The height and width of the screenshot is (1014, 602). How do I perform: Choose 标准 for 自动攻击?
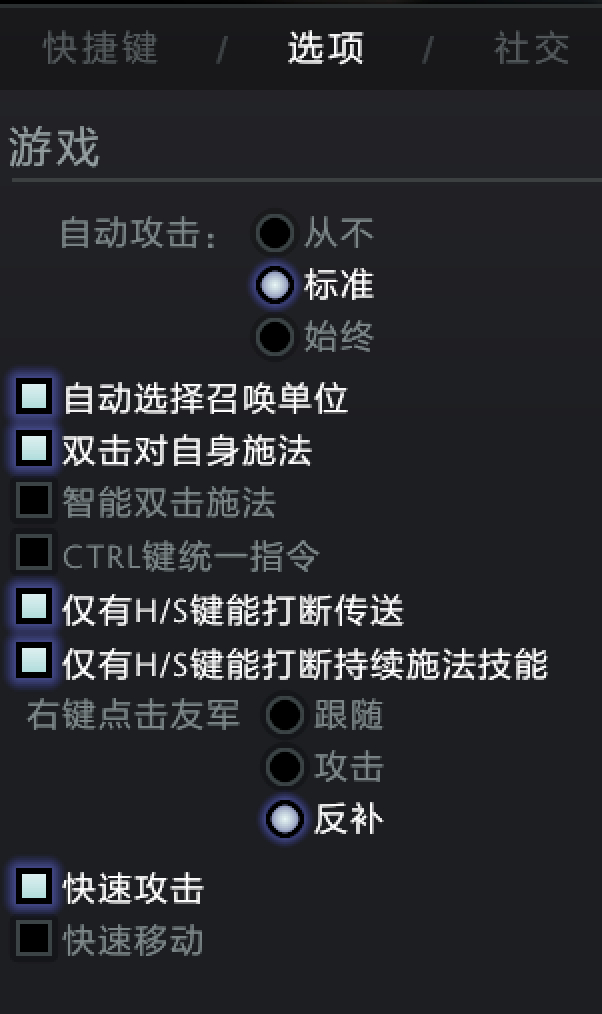tap(274, 285)
